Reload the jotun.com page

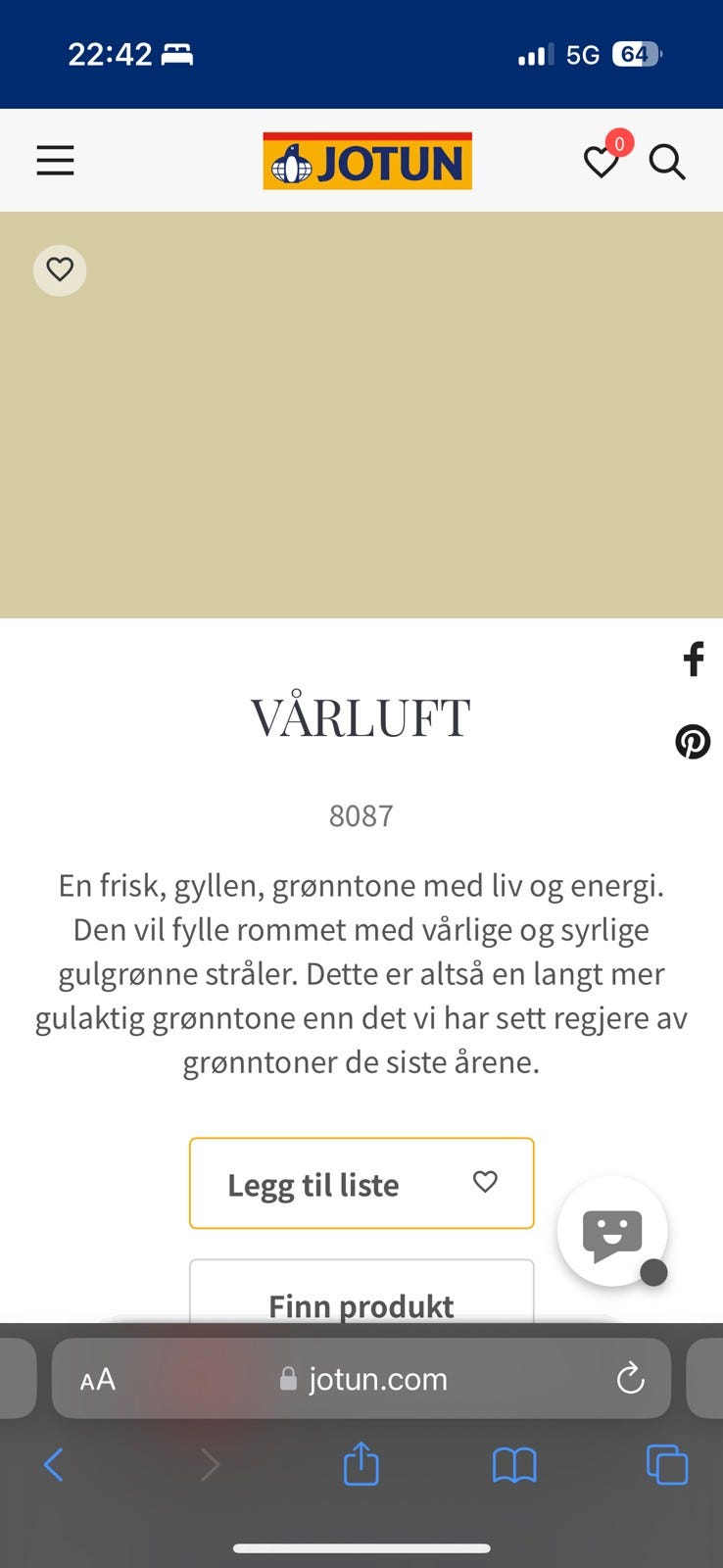[631, 1379]
